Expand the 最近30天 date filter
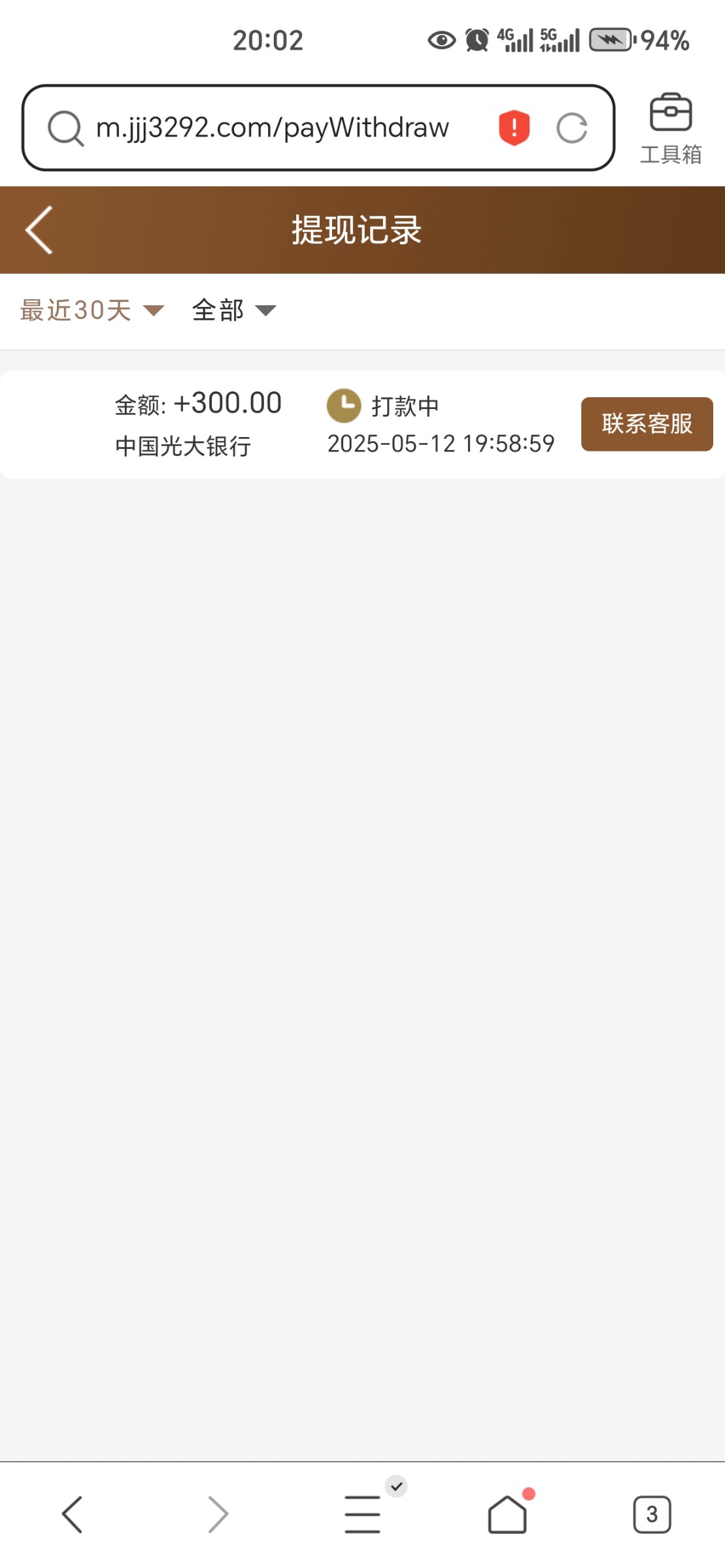 92,310
